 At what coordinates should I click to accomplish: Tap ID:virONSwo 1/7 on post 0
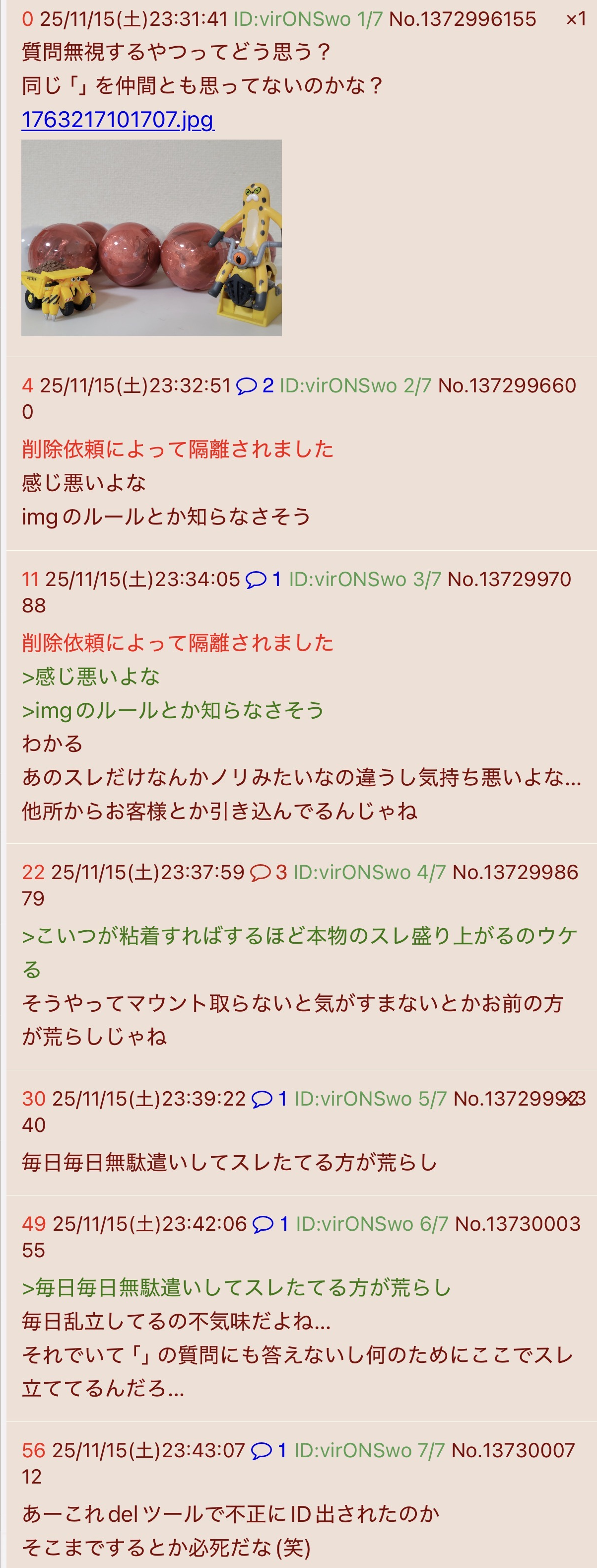(308, 19)
